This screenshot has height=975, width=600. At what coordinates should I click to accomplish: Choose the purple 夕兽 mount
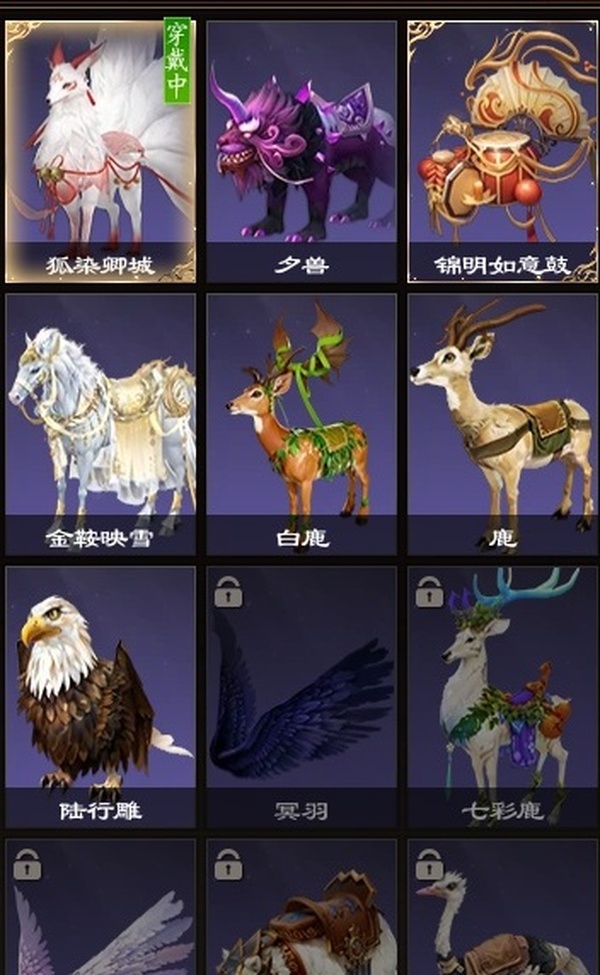pos(301,150)
